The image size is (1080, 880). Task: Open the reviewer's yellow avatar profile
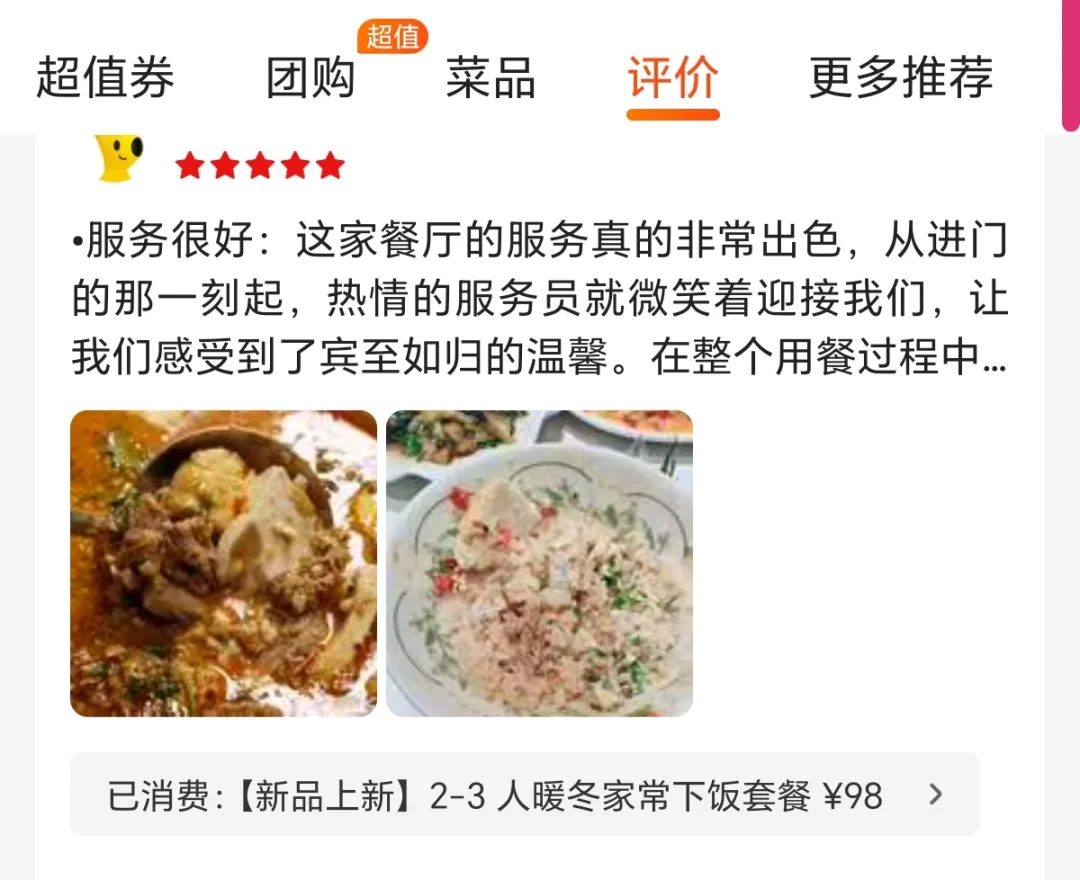point(120,157)
